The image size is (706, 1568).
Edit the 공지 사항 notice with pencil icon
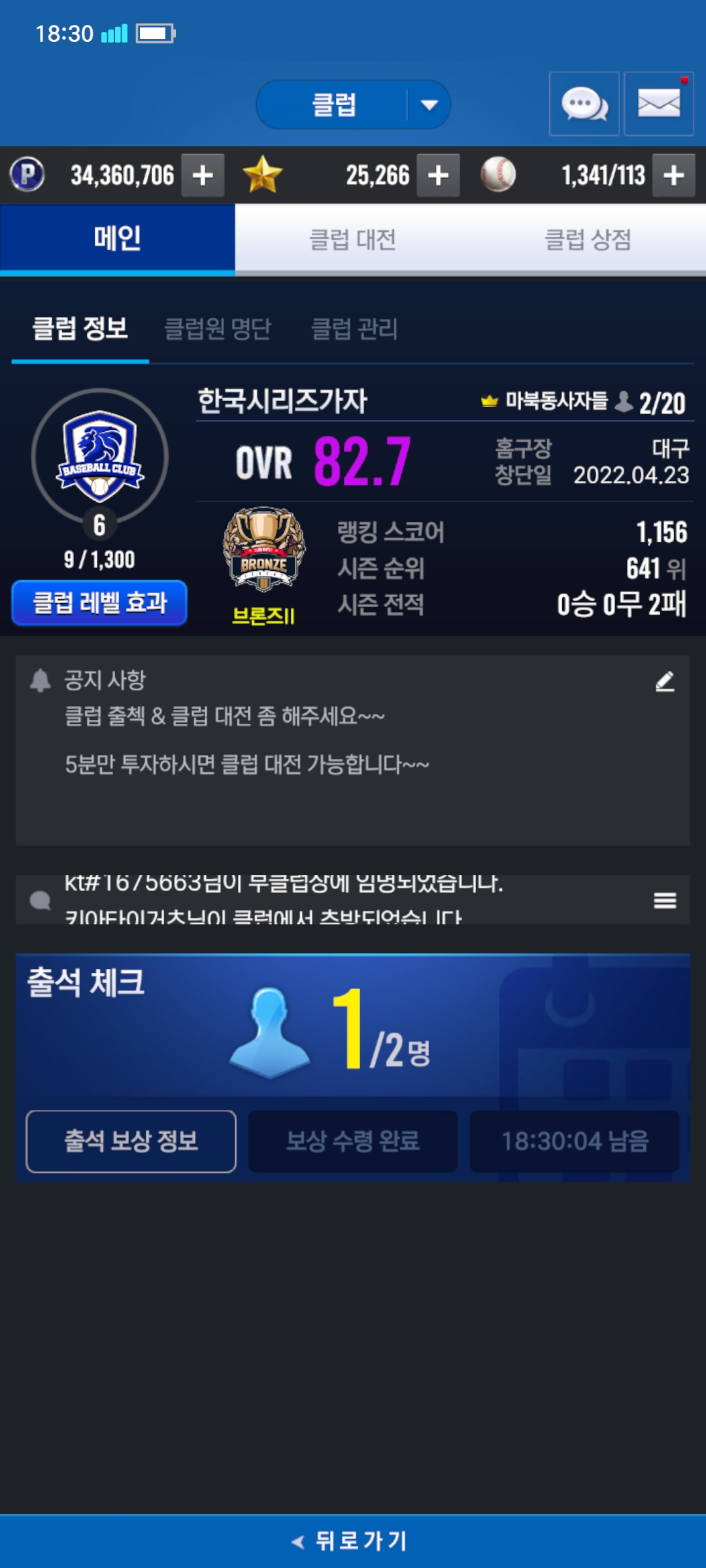pos(665,681)
